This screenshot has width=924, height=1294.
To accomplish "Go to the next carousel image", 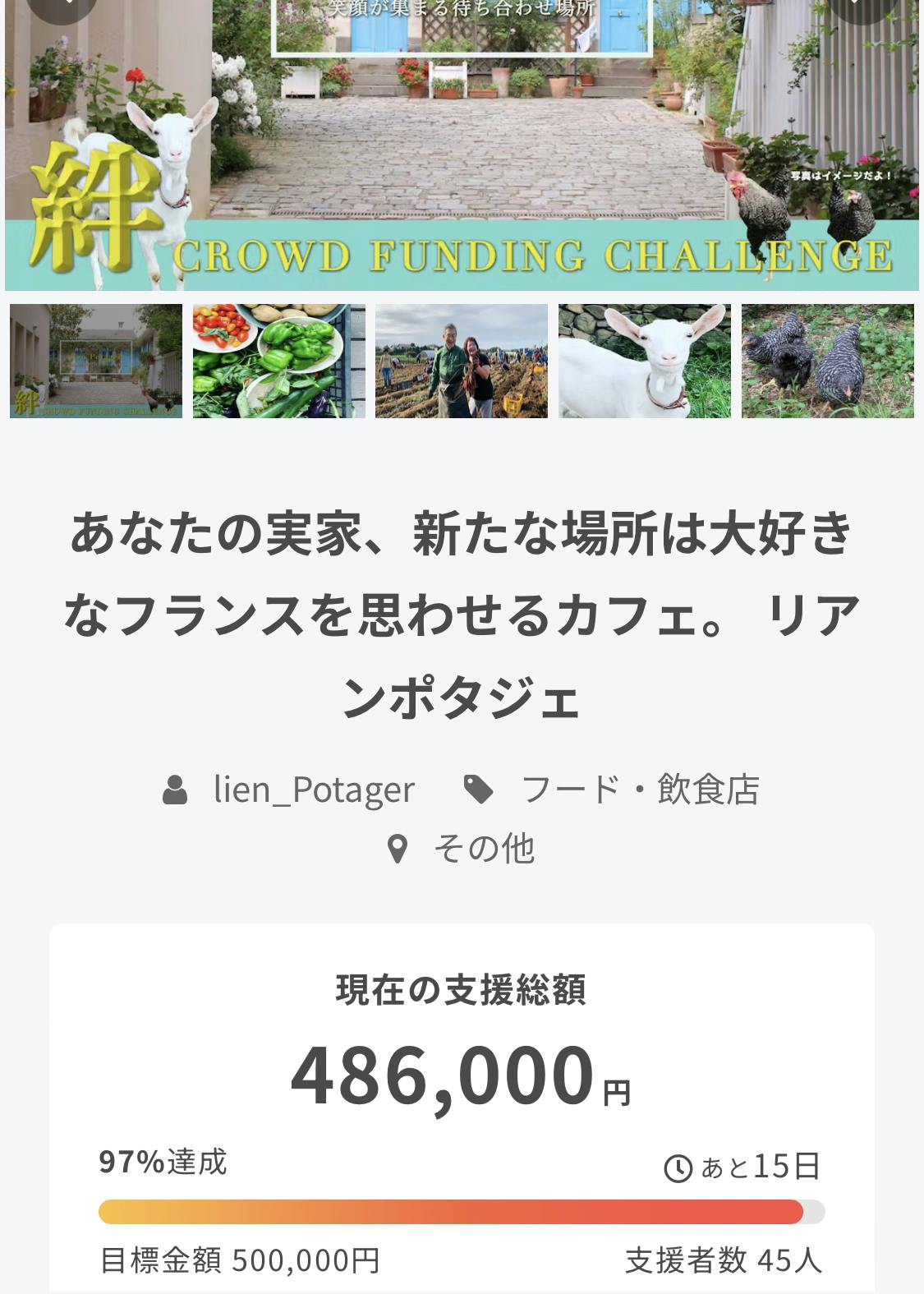I will click(862, 7).
